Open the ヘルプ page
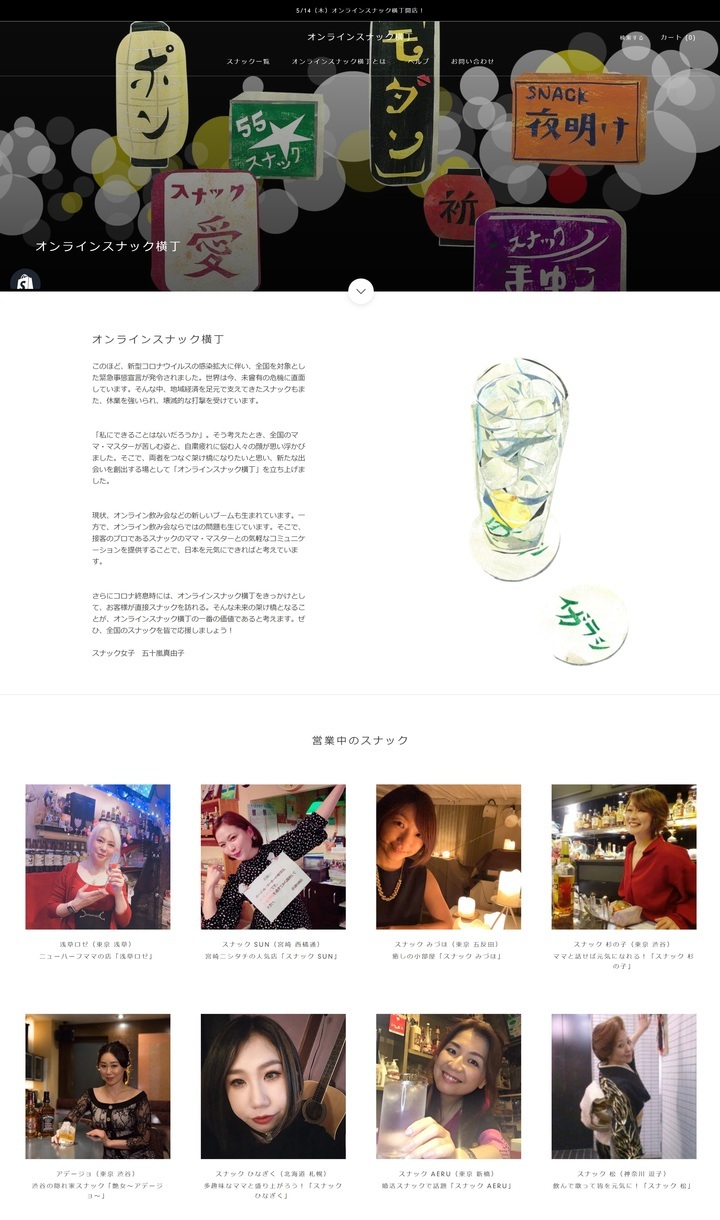 (x=418, y=62)
